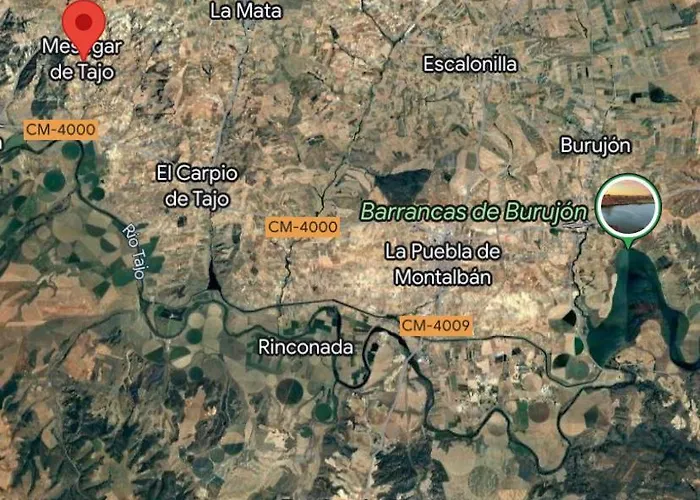Open the Barrancas de Burujón photo marker
The image size is (700, 500).
pos(628,206)
